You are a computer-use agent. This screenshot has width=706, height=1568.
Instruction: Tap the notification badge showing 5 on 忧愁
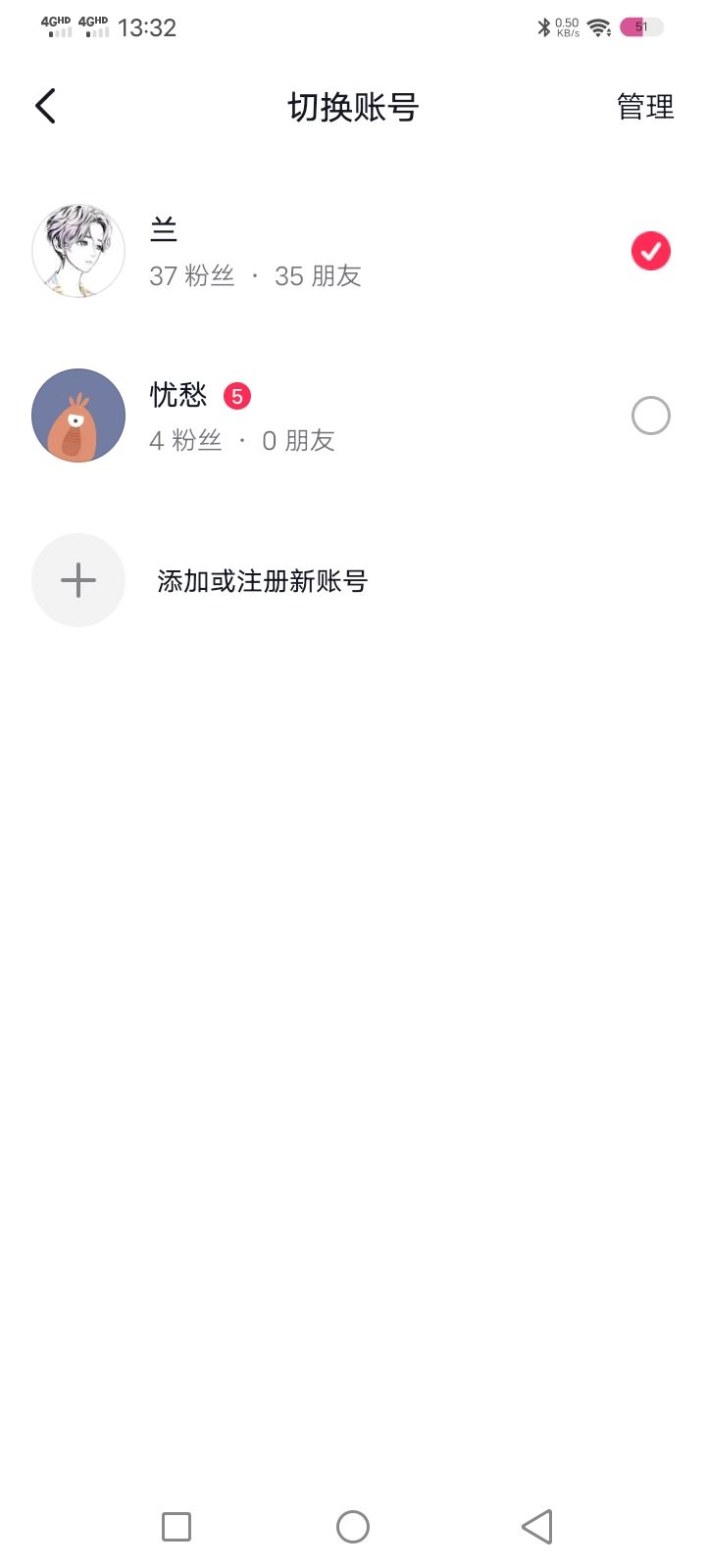click(x=236, y=396)
